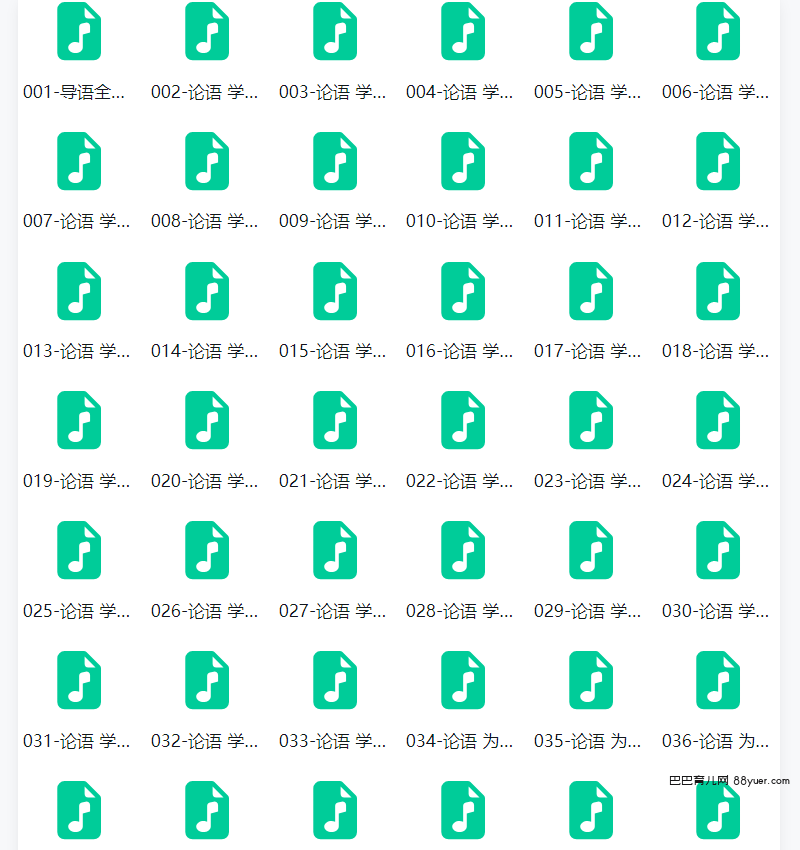Open audio file 006-论语
Image resolution: width=800 pixels, height=850 pixels.
[718, 31]
